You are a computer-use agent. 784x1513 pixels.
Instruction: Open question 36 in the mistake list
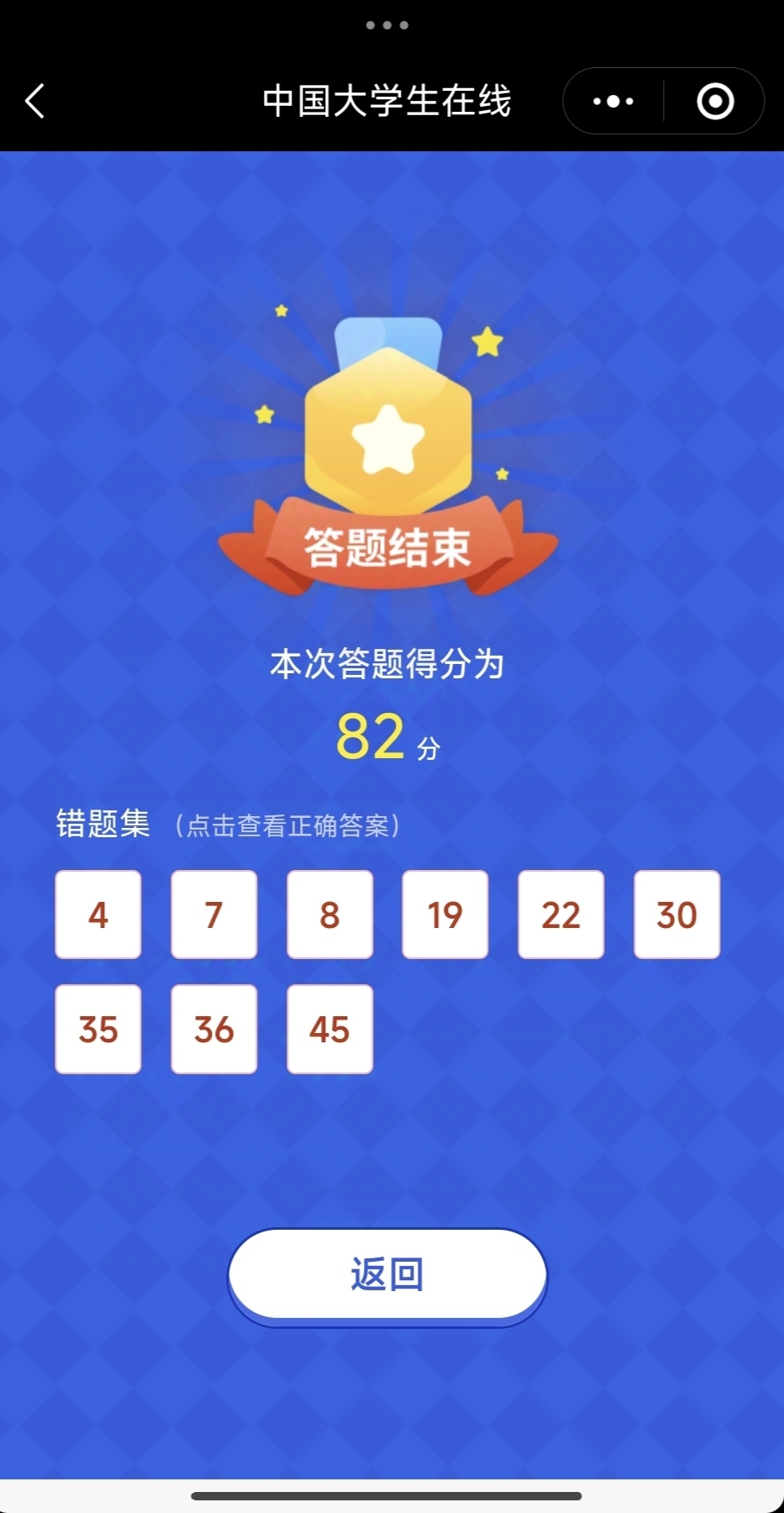[214, 1029]
